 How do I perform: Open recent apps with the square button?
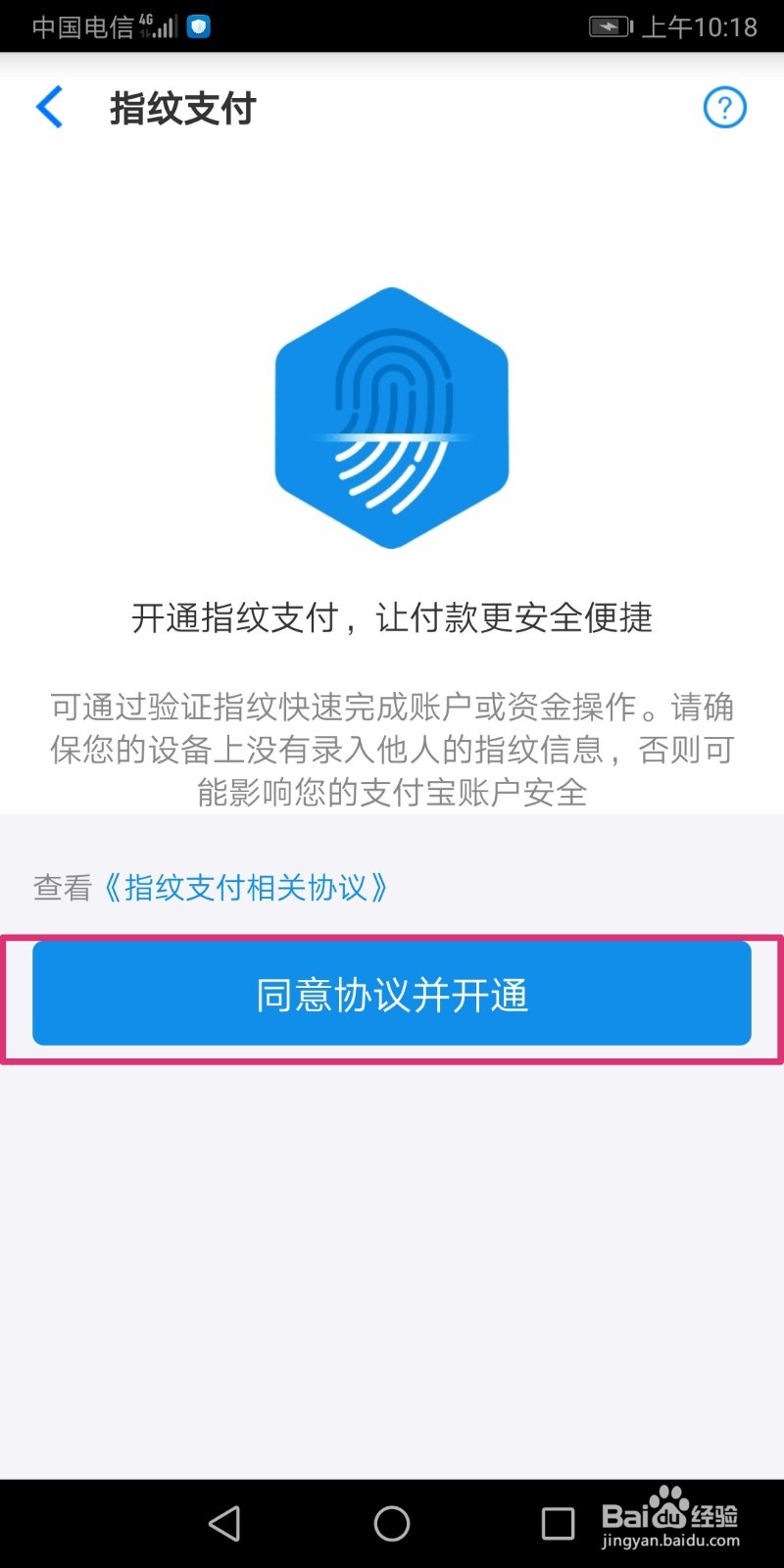[x=557, y=1524]
